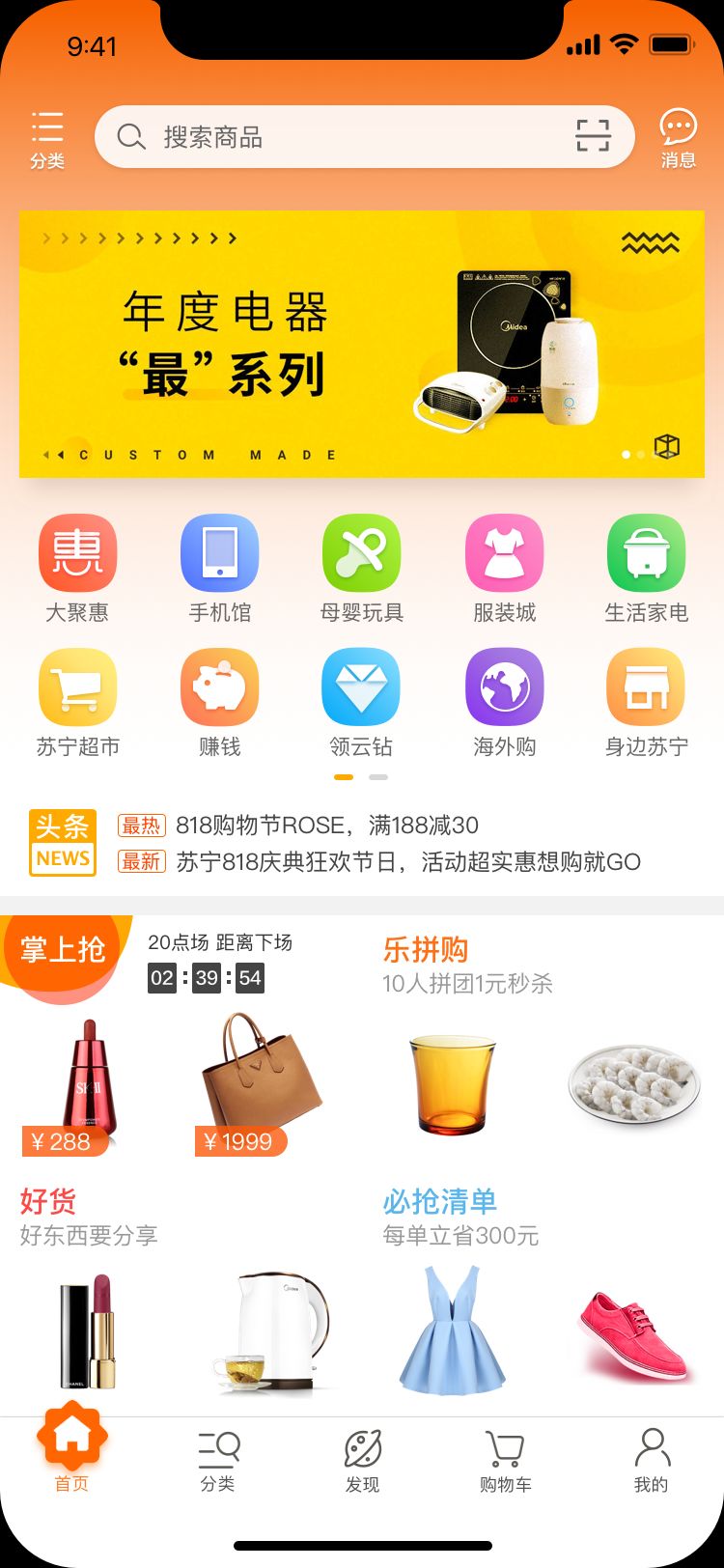This screenshot has width=724, height=1568.
Task: Open the 乐拼购 group-buy section
Action: click(x=424, y=950)
